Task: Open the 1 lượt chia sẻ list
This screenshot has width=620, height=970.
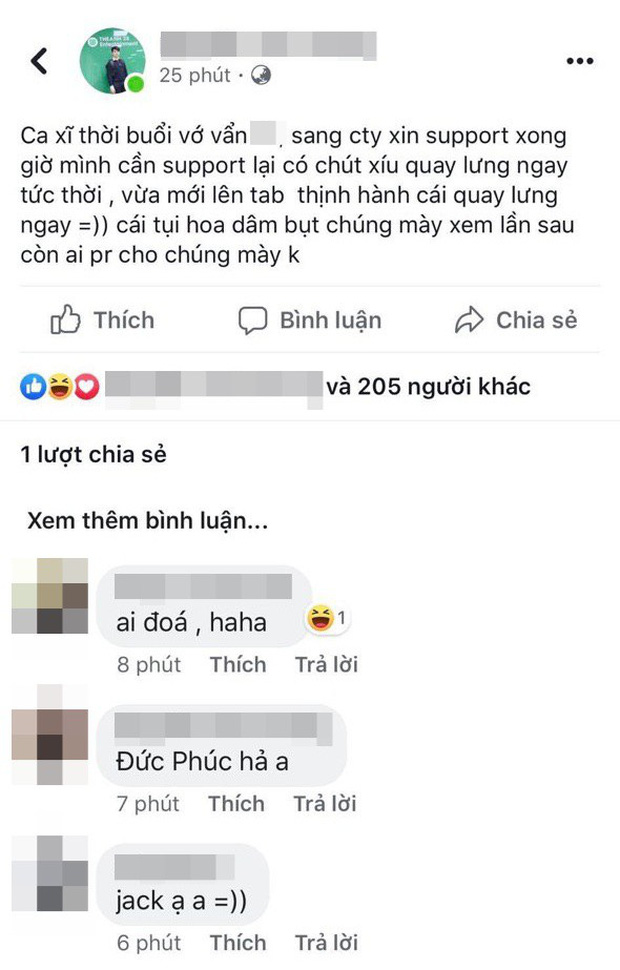Action: (93, 455)
